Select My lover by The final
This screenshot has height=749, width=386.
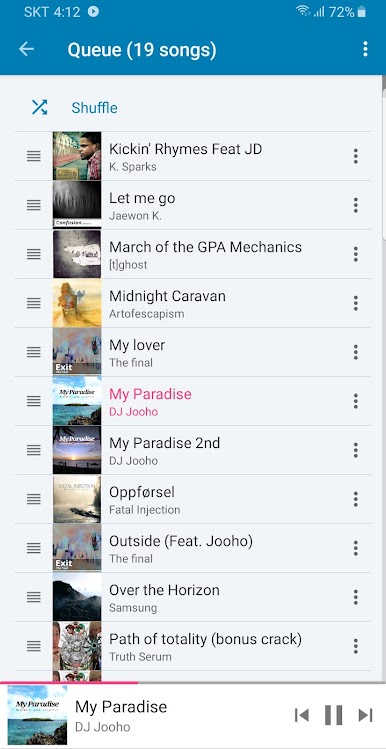coord(192,352)
